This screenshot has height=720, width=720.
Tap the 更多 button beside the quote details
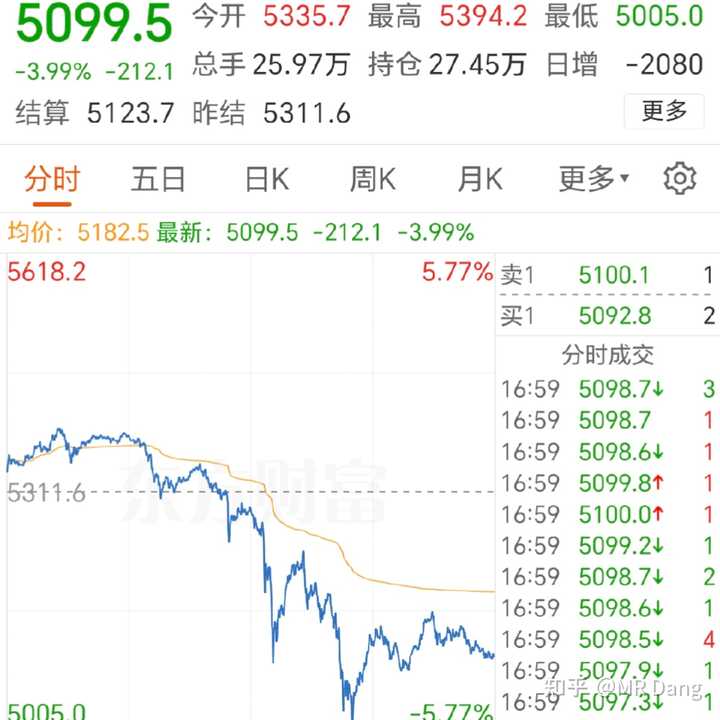[x=664, y=111]
